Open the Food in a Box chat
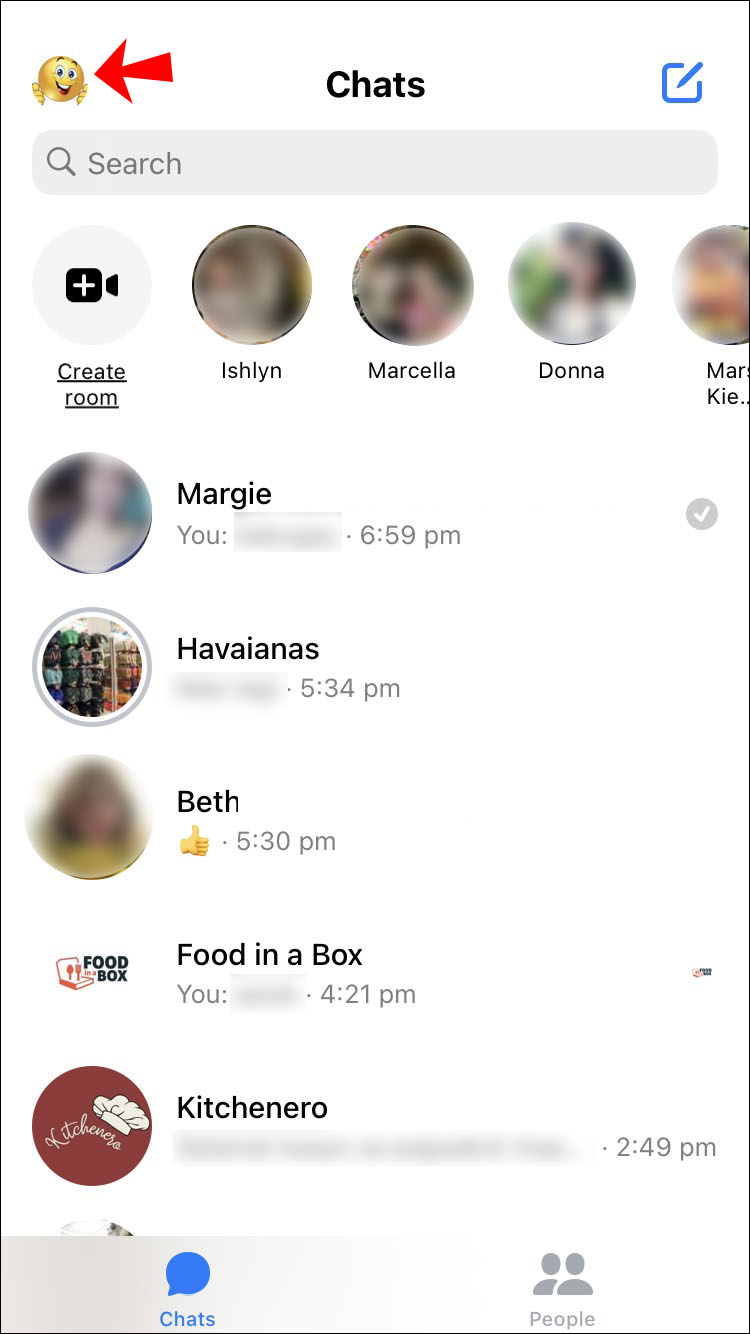This screenshot has width=750, height=1334. coord(400,973)
